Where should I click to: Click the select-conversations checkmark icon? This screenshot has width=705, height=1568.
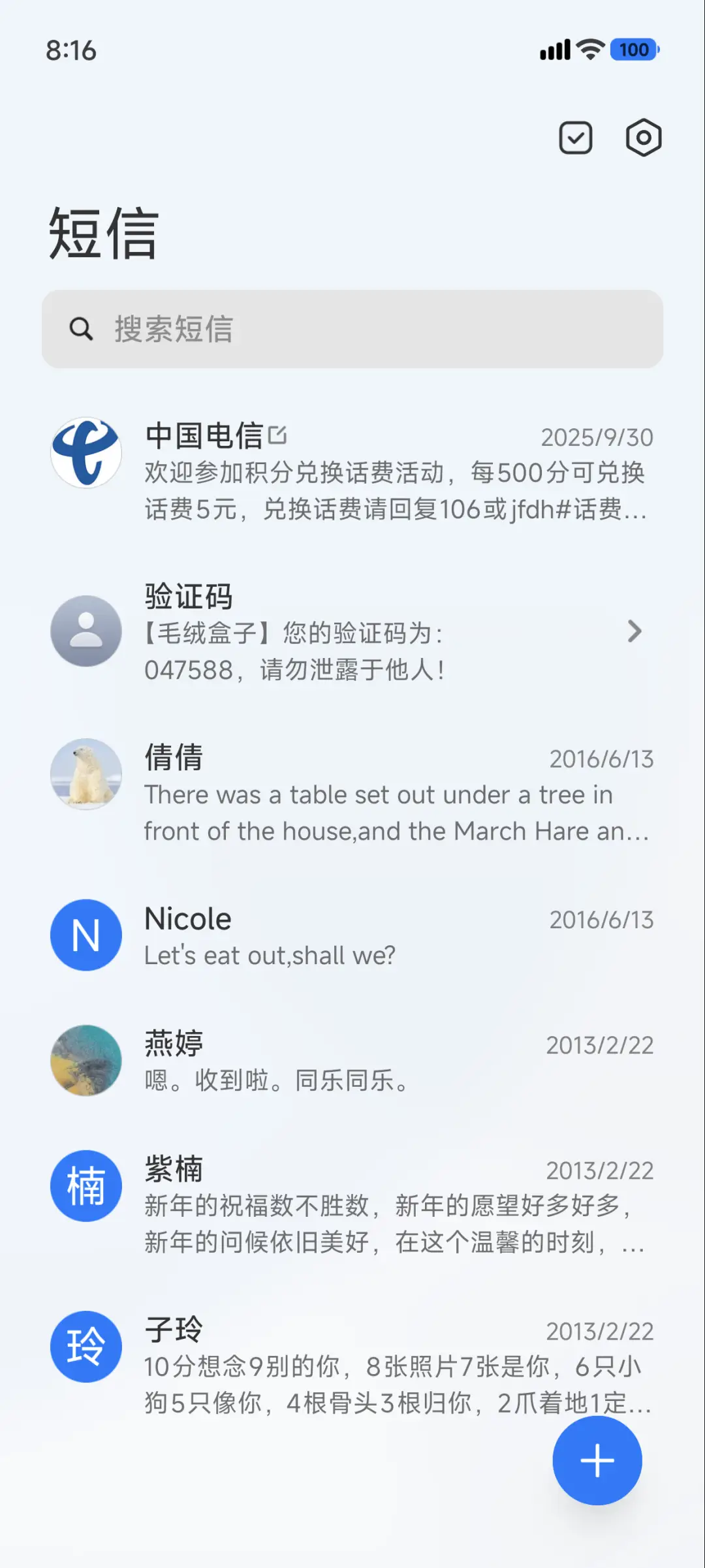point(575,138)
